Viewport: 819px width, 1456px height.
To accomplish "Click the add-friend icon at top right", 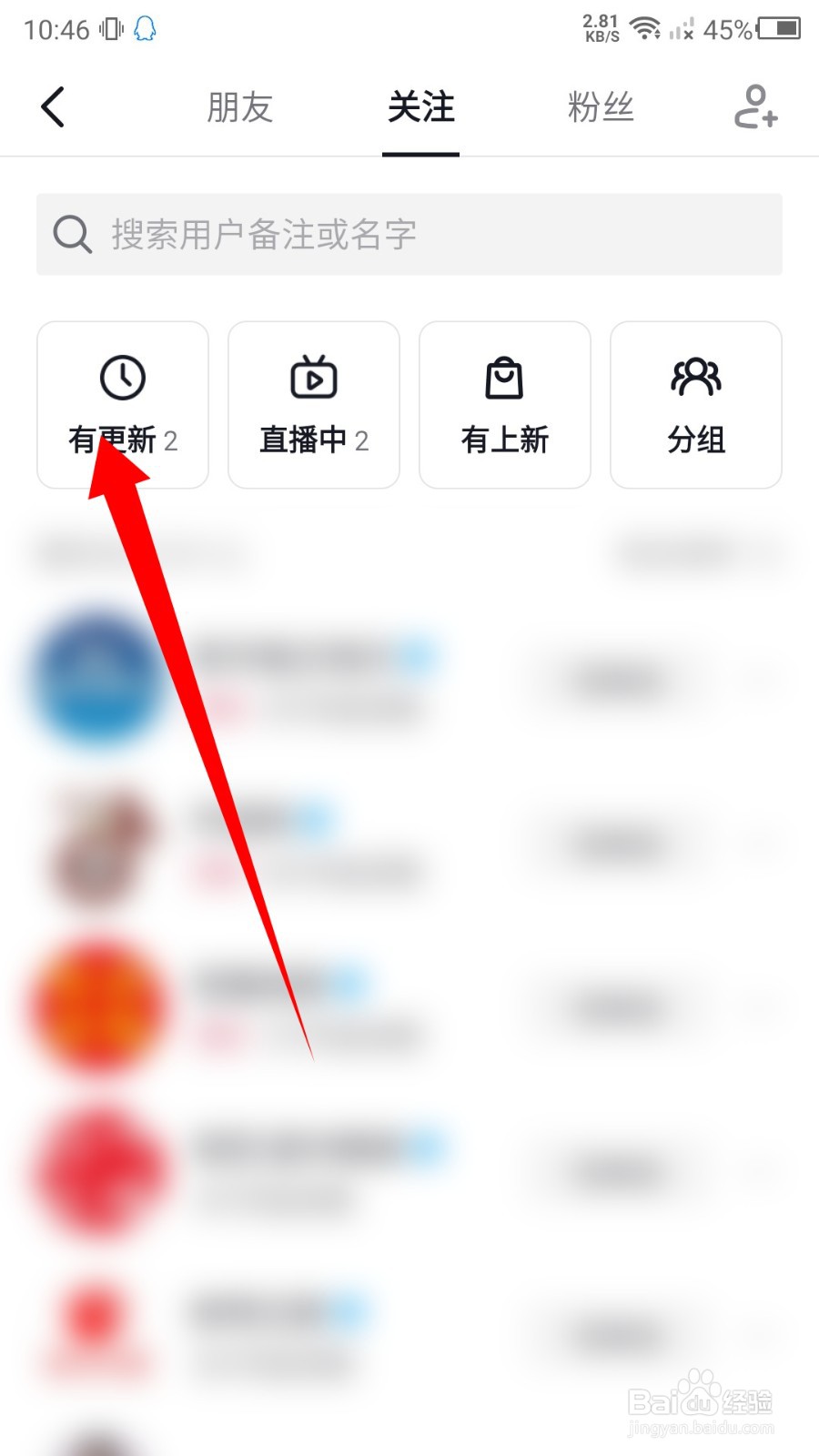I will coord(756,106).
